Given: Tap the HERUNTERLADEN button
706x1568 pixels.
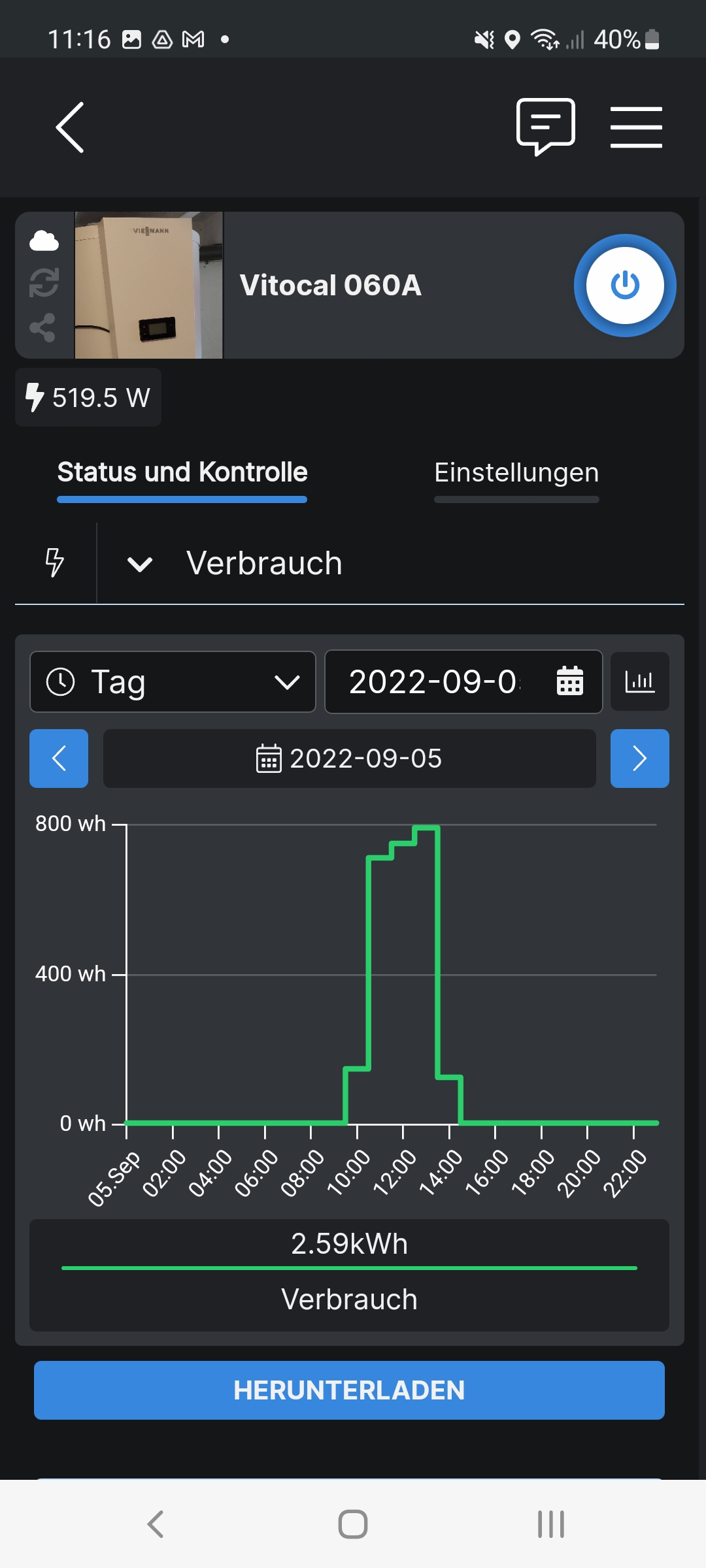Looking at the screenshot, I should coord(349,1390).
